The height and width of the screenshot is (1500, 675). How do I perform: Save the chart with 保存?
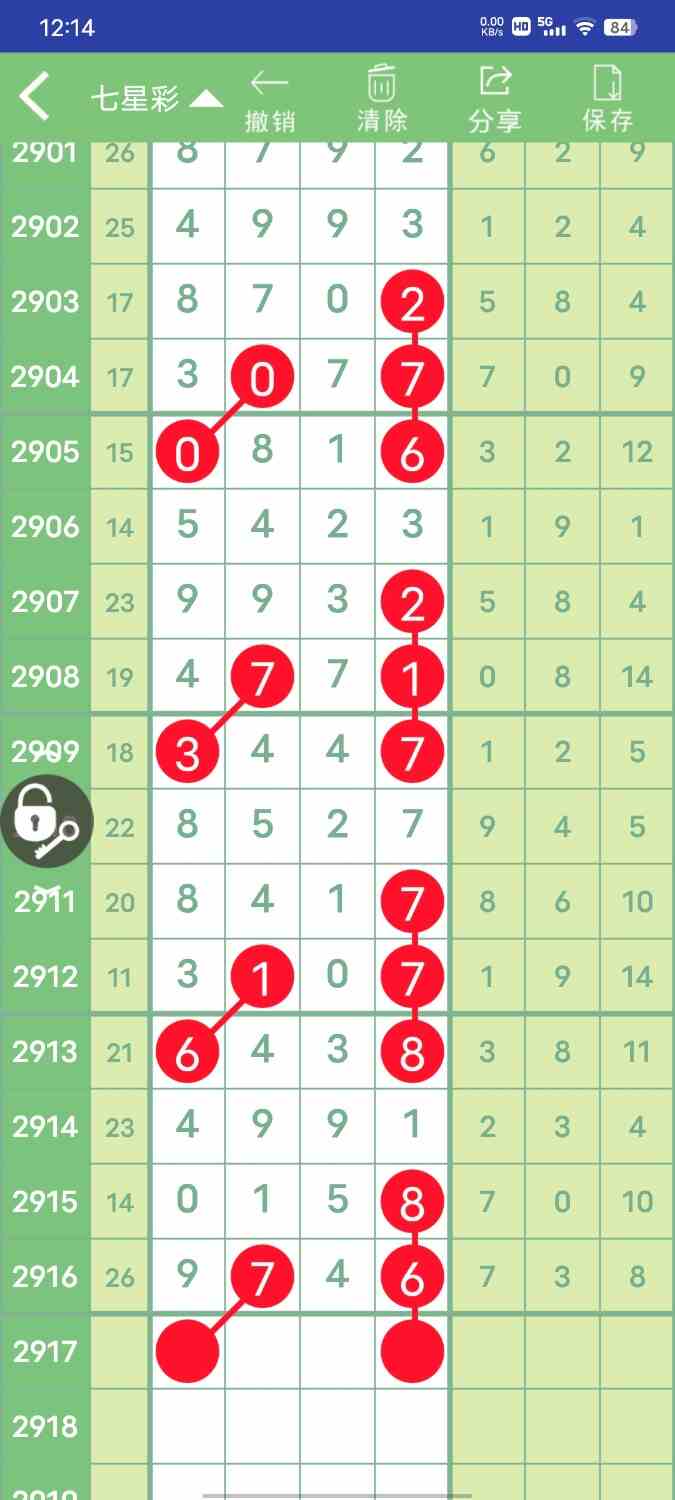point(608,100)
